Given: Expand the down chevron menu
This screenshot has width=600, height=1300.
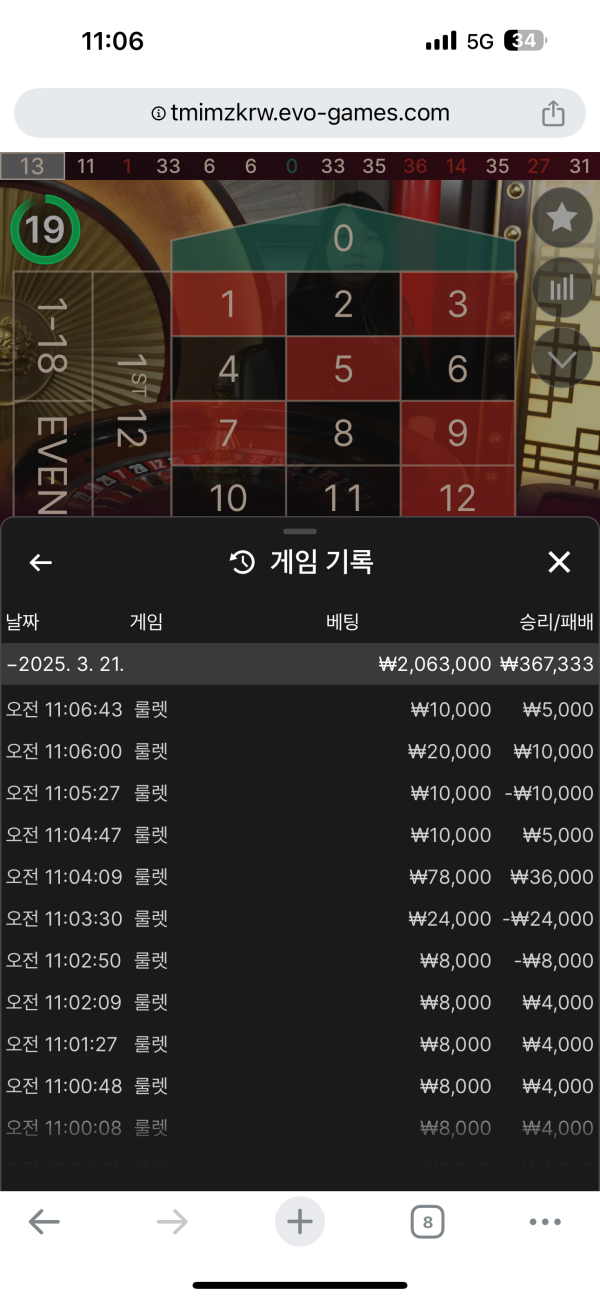Looking at the screenshot, I should tap(562, 358).
